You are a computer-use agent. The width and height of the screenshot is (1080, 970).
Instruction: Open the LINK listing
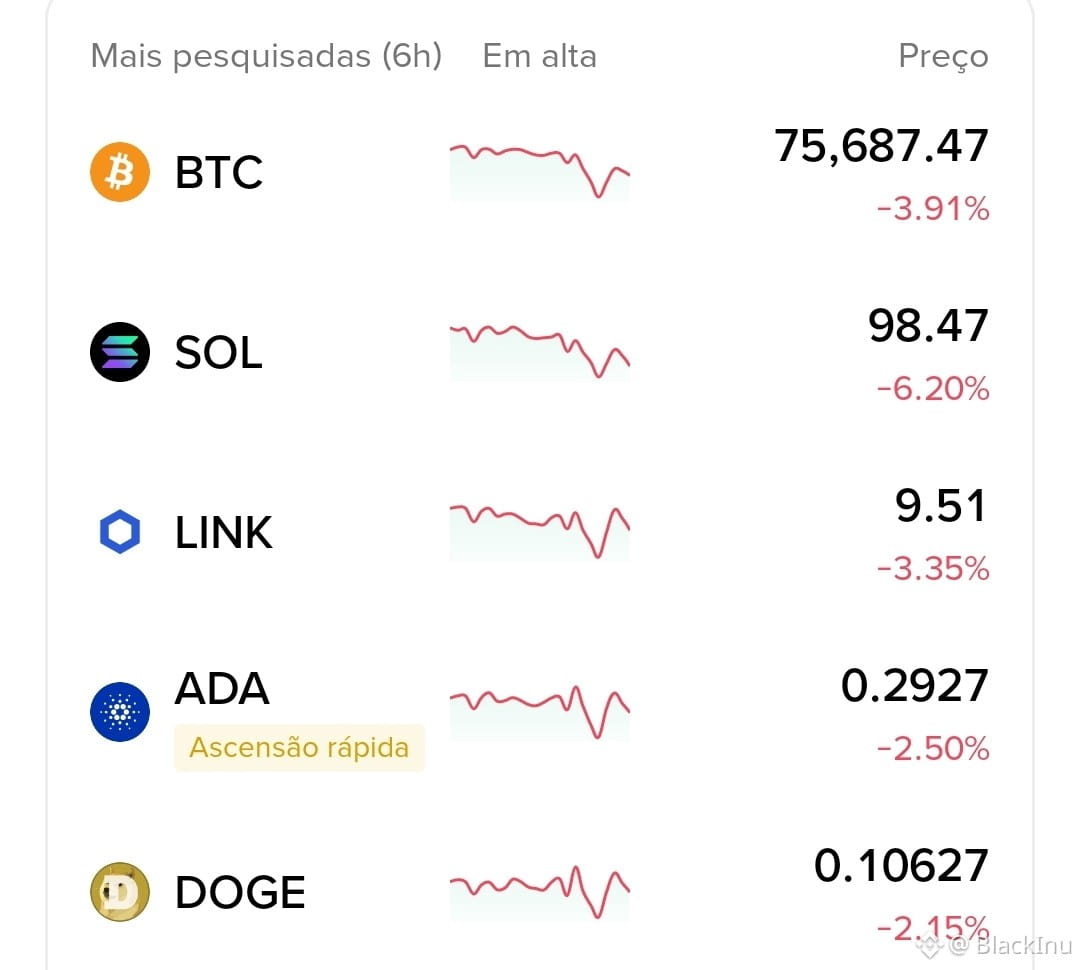click(223, 532)
